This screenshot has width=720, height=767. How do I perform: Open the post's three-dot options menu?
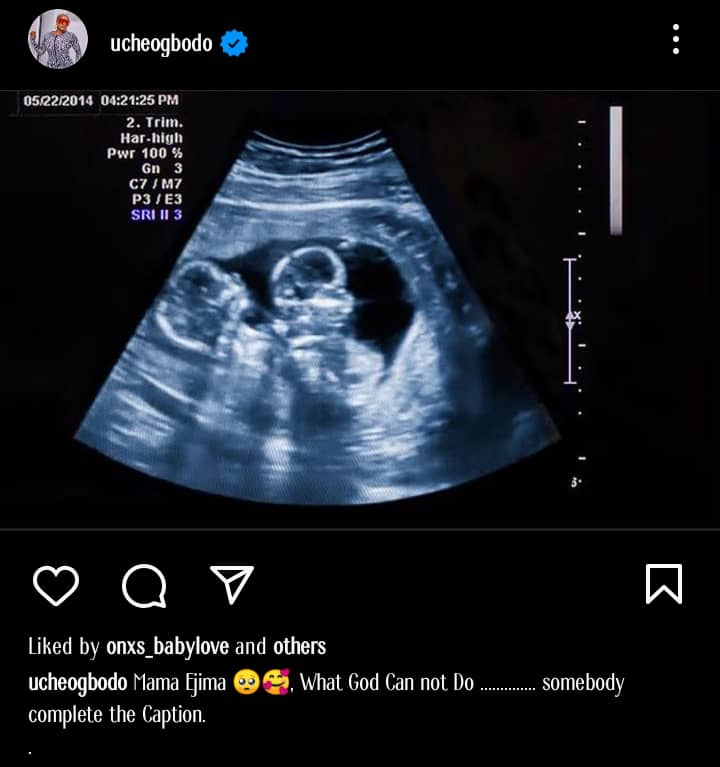coord(676,40)
